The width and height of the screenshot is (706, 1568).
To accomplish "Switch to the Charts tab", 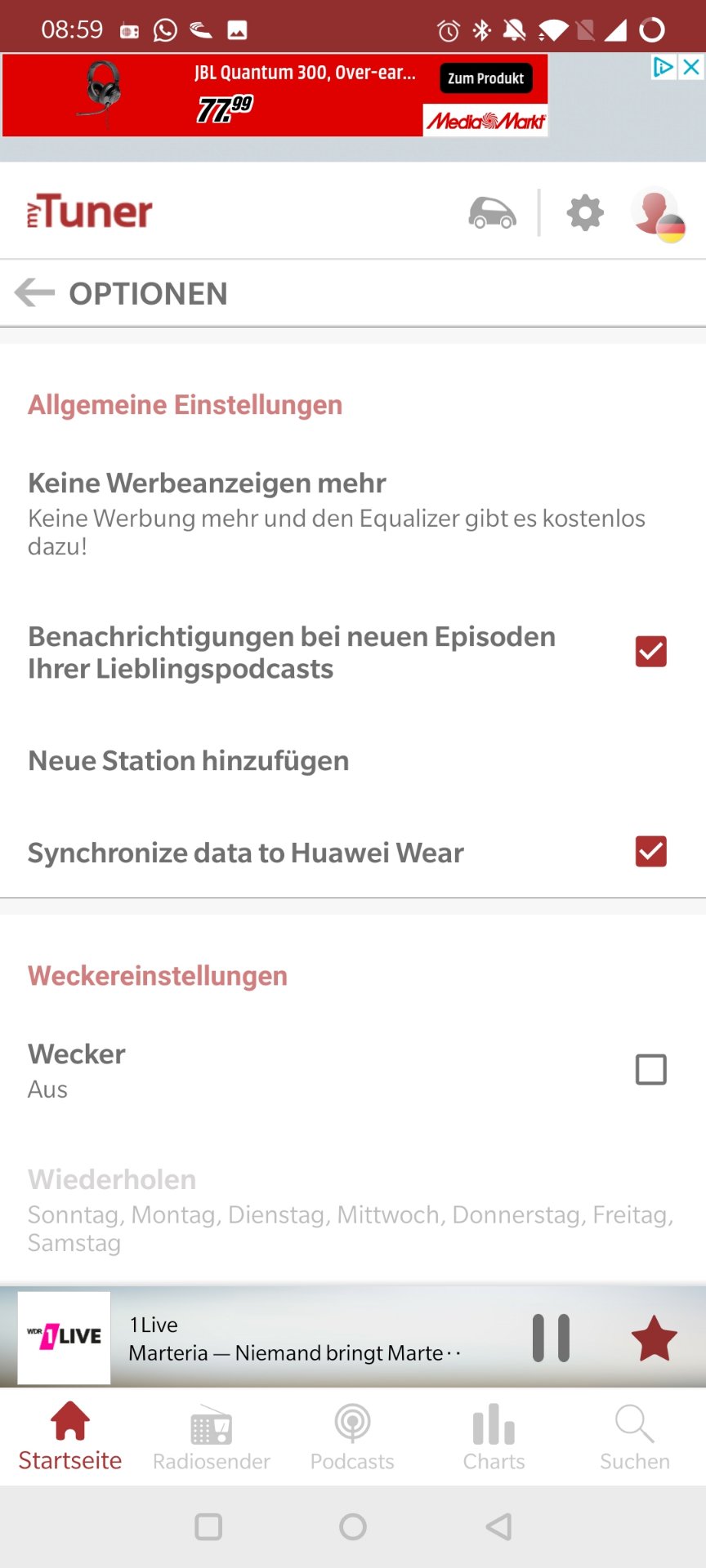I will pyautogui.click(x=494, y=1437).
